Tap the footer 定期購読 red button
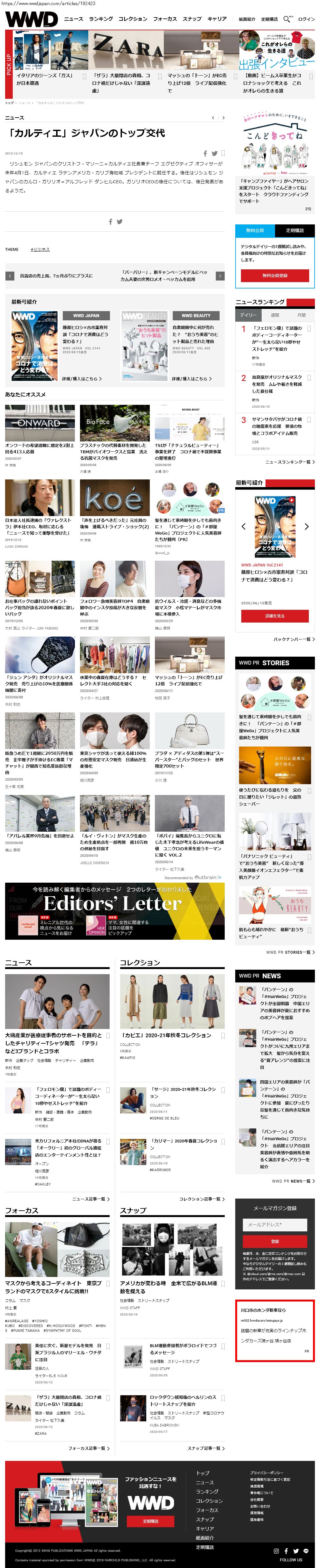The image size is (320, 1568). [150, 1521]
